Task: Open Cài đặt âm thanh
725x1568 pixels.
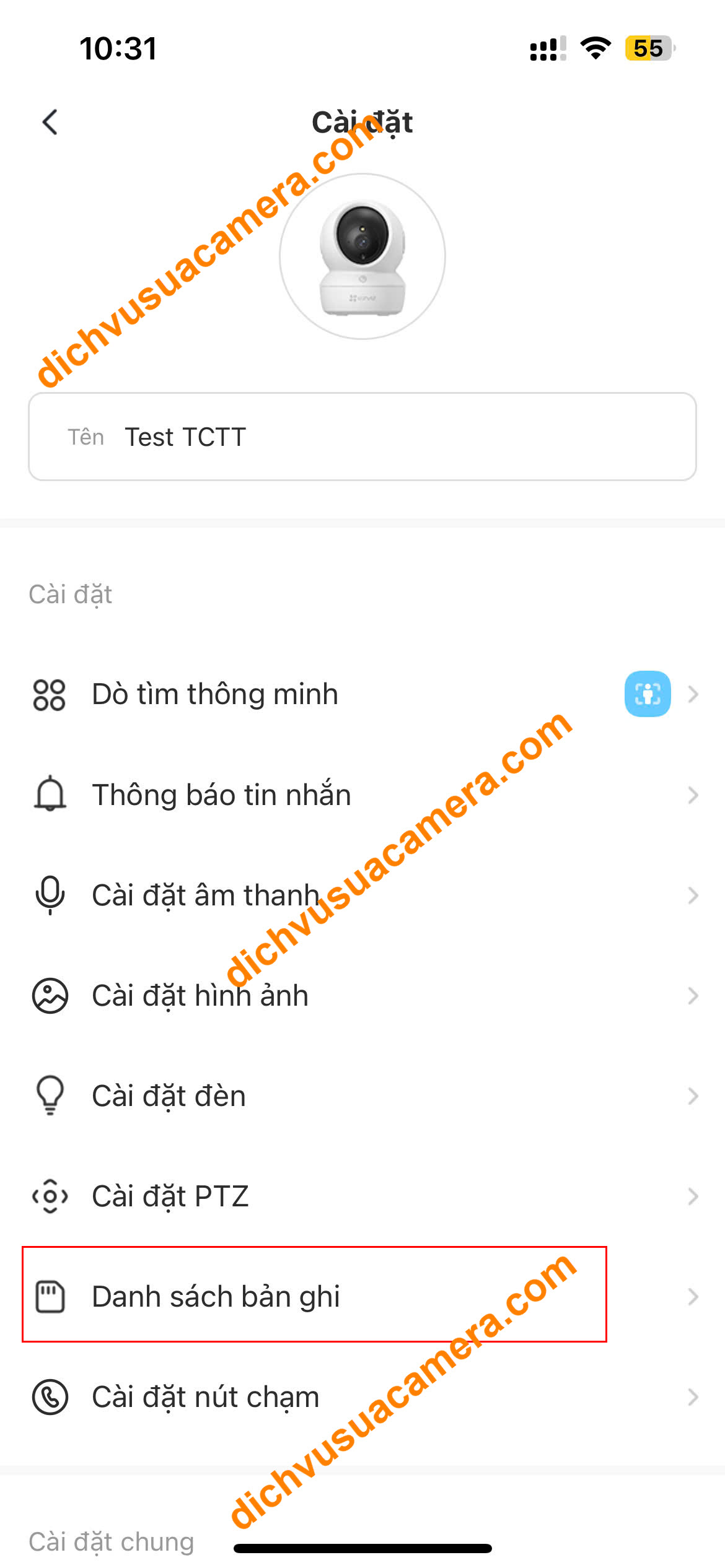Action: (206, 895)
